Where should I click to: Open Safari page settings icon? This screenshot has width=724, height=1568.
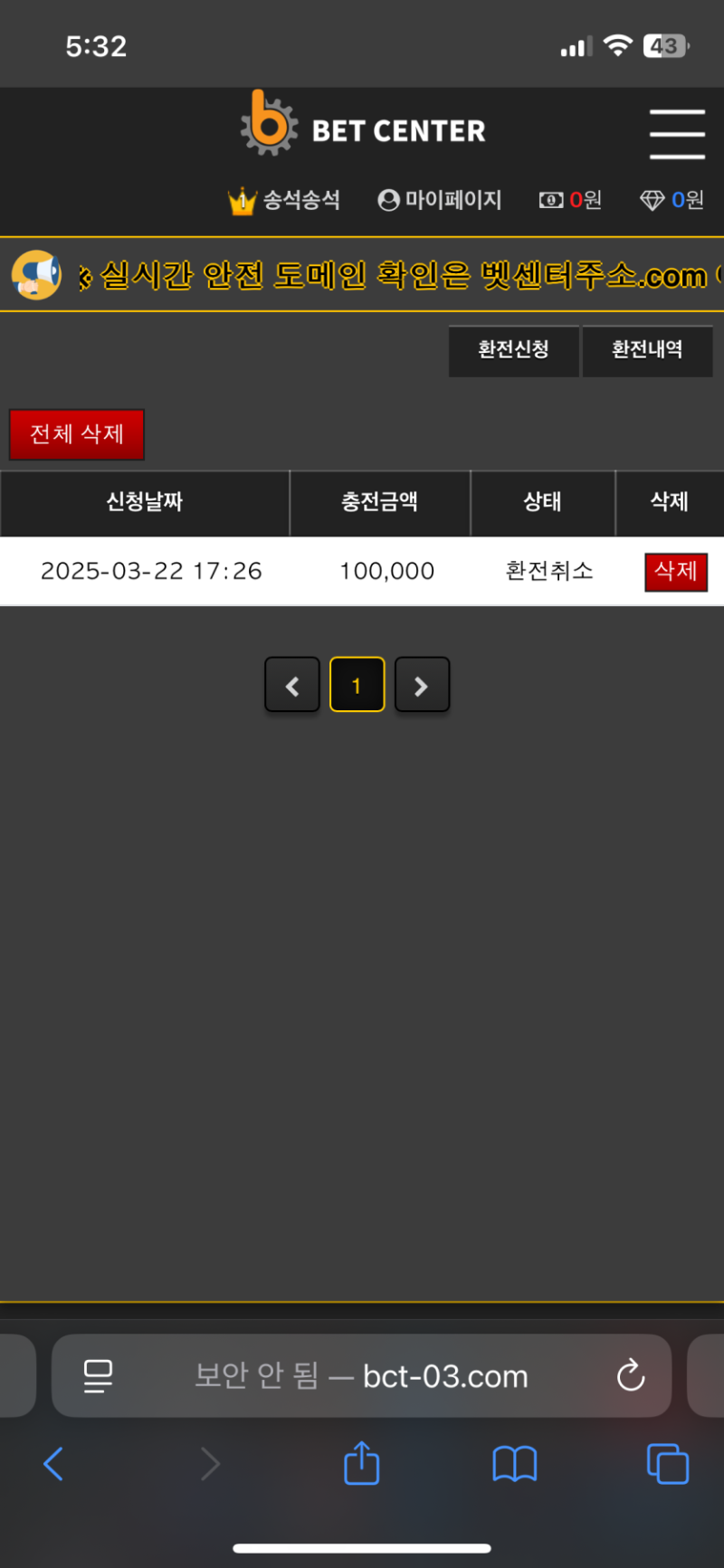(x=98, y=1376)
